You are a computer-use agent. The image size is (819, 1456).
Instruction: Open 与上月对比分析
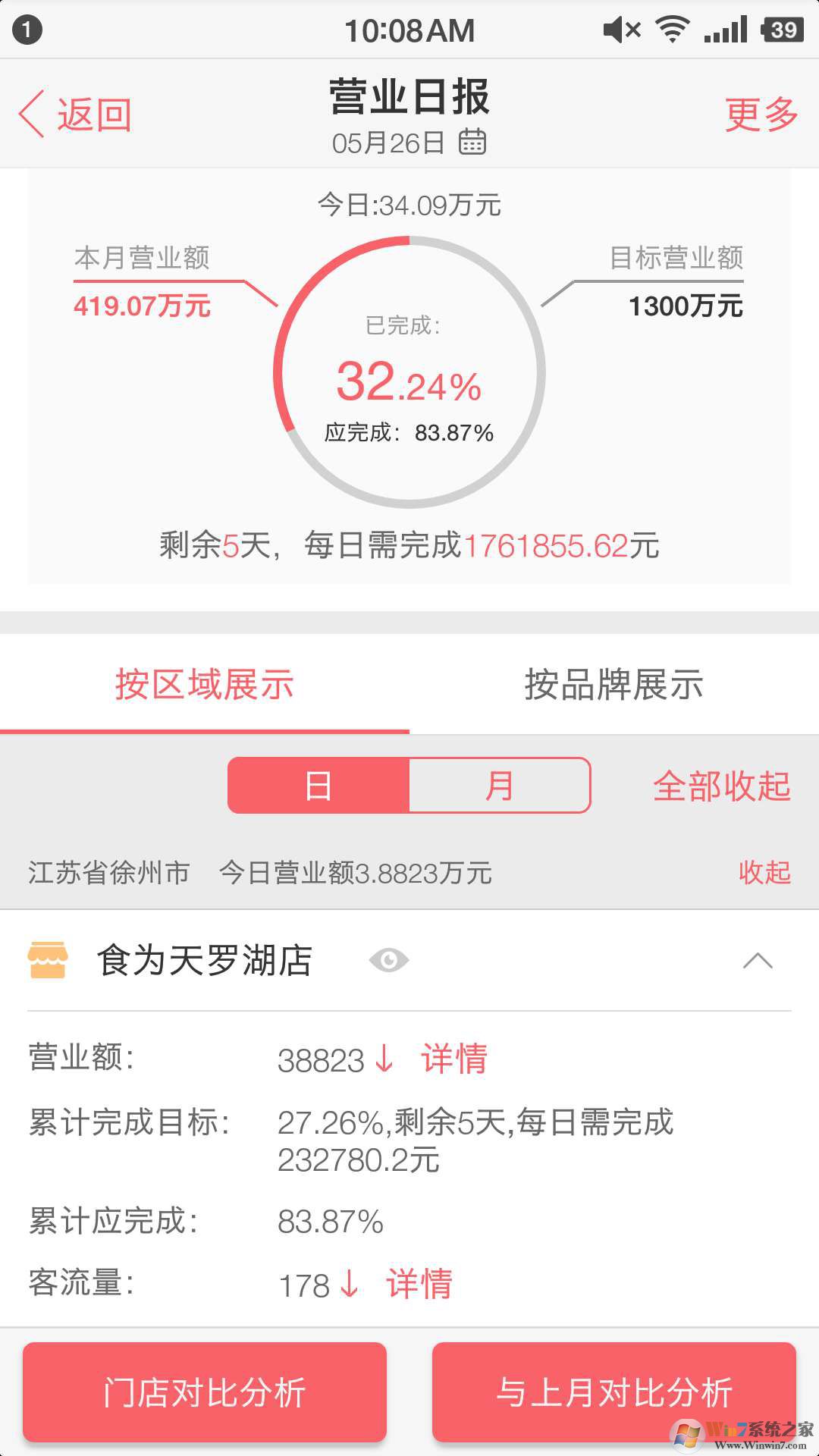[x=614, y=1392]
